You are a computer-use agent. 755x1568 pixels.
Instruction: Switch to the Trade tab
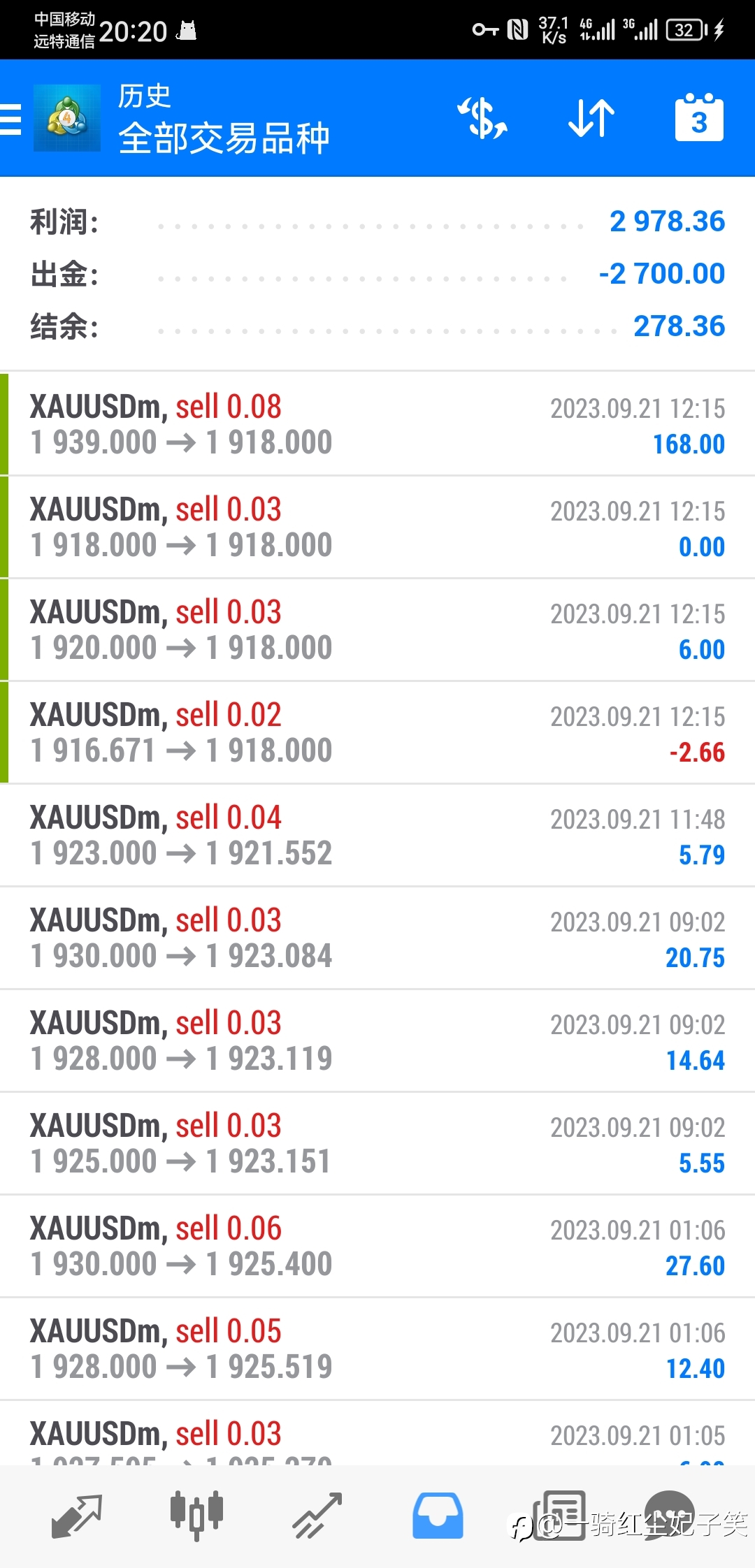317,1516
